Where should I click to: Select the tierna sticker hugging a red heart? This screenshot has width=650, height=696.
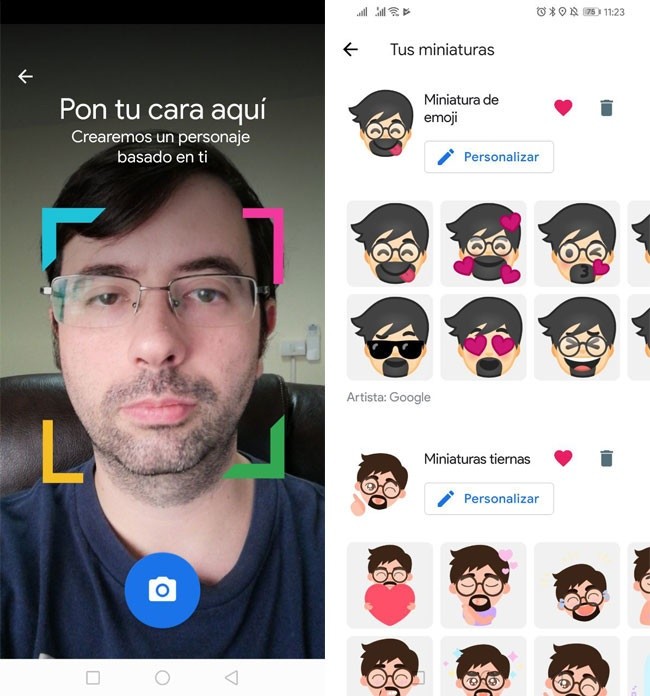[390, 585]
